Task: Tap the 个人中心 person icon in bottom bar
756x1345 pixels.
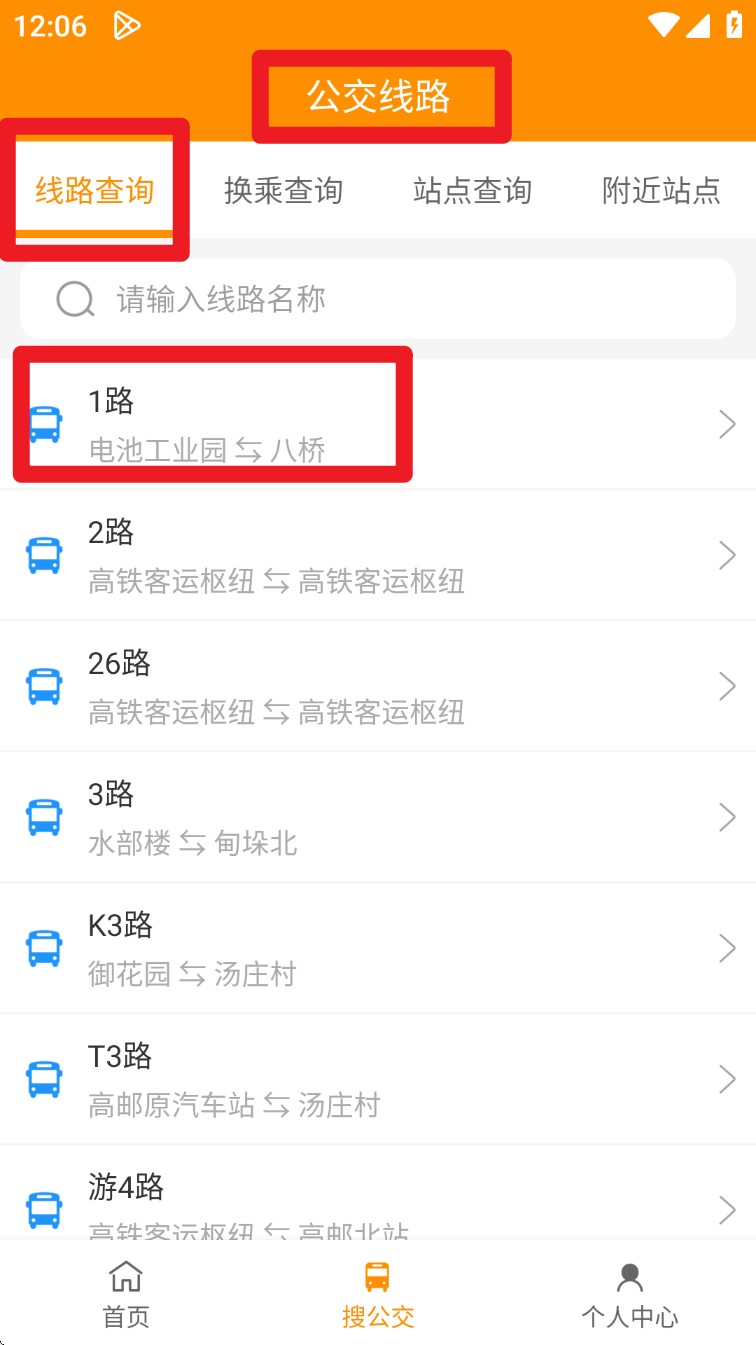Action: [x=630, y=1277]
